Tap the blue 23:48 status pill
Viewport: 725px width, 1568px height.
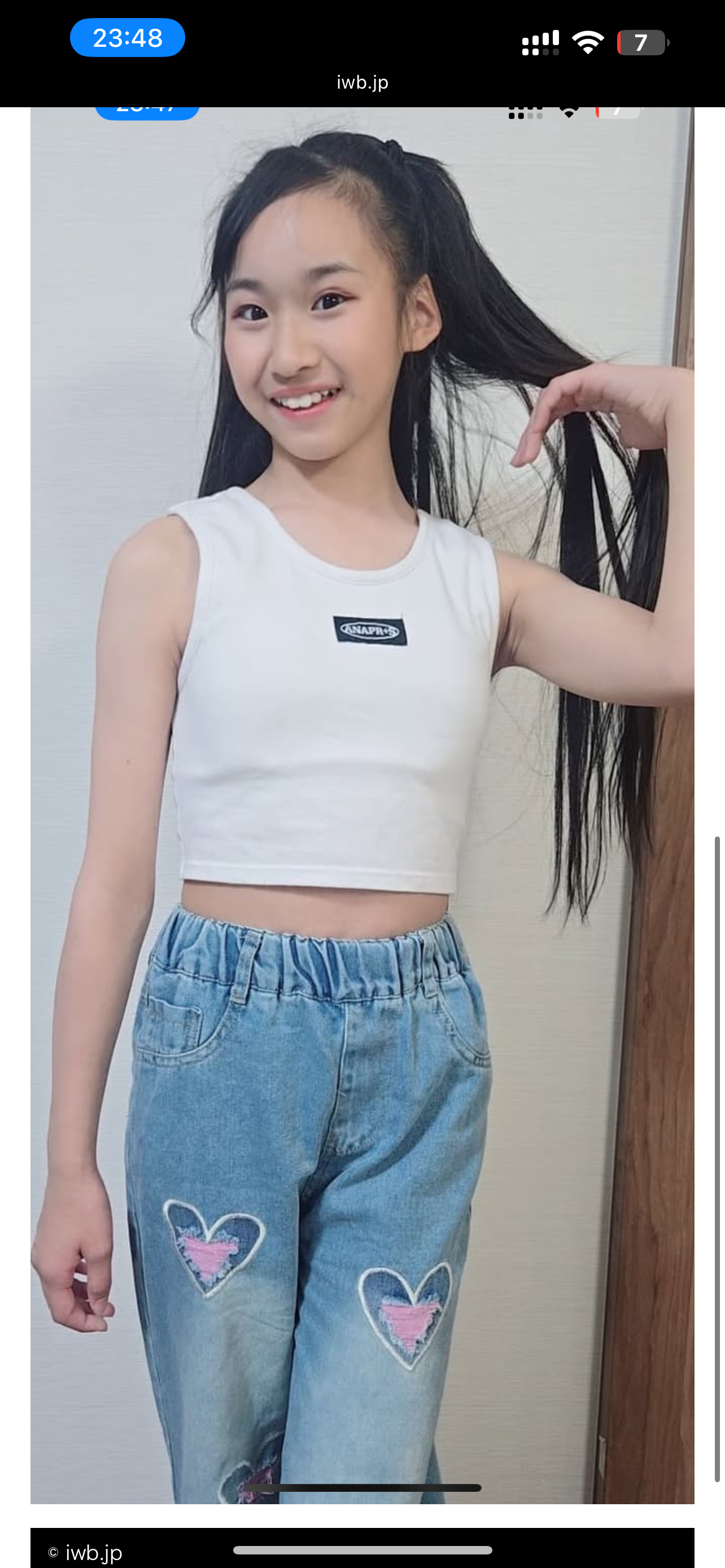pos(127,38)
